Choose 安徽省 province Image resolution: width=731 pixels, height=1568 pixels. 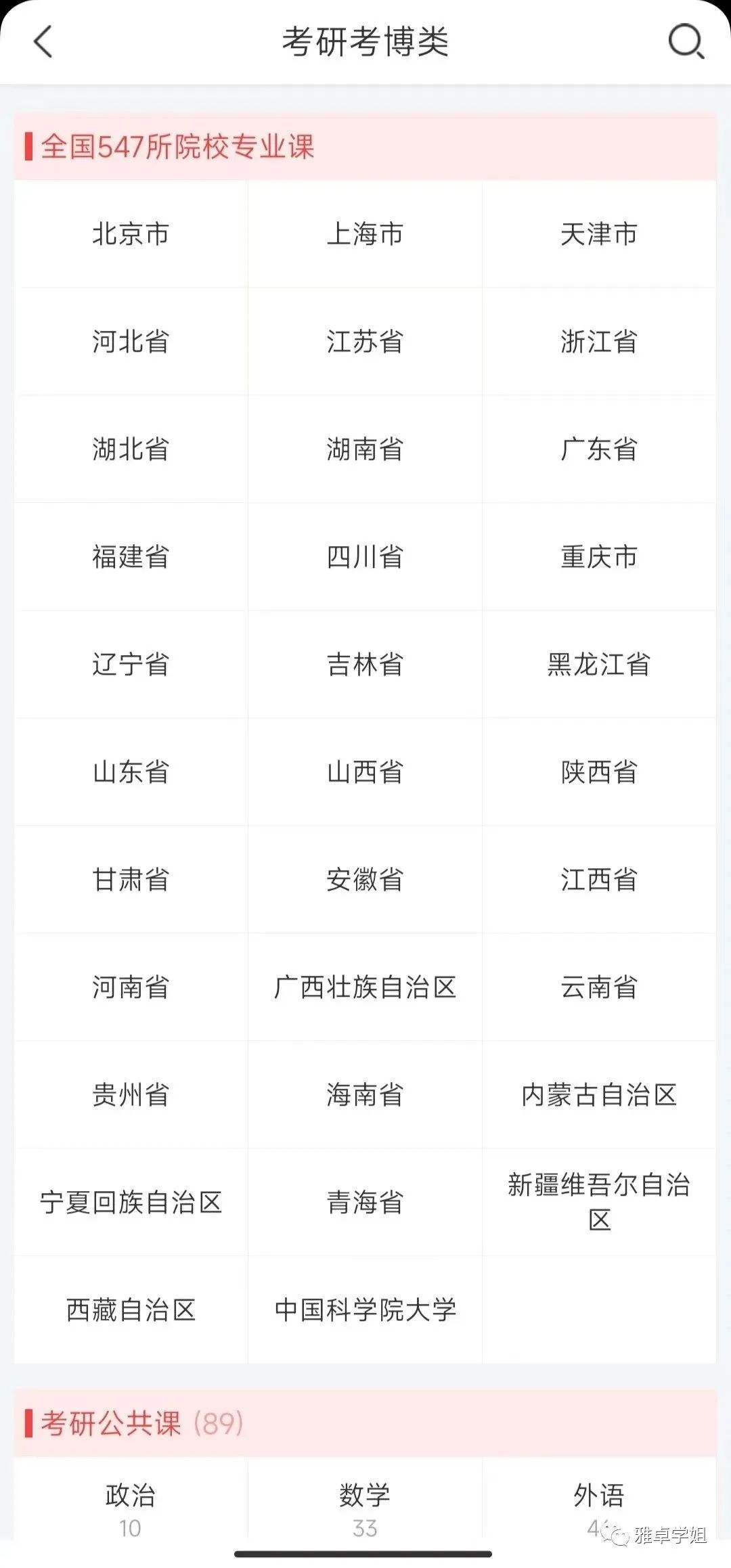(x=365, y=880)
